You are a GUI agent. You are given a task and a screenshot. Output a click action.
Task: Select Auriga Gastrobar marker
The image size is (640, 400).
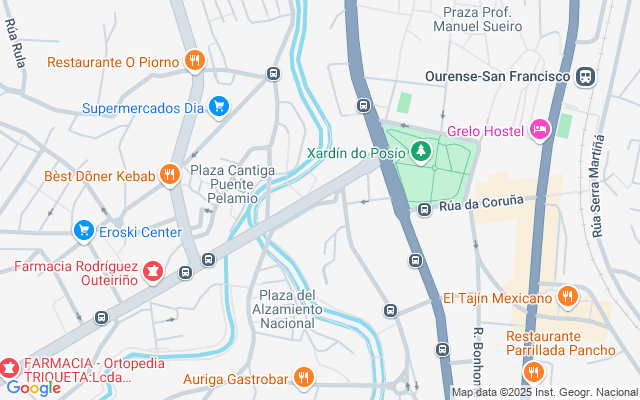coord(305,378)
